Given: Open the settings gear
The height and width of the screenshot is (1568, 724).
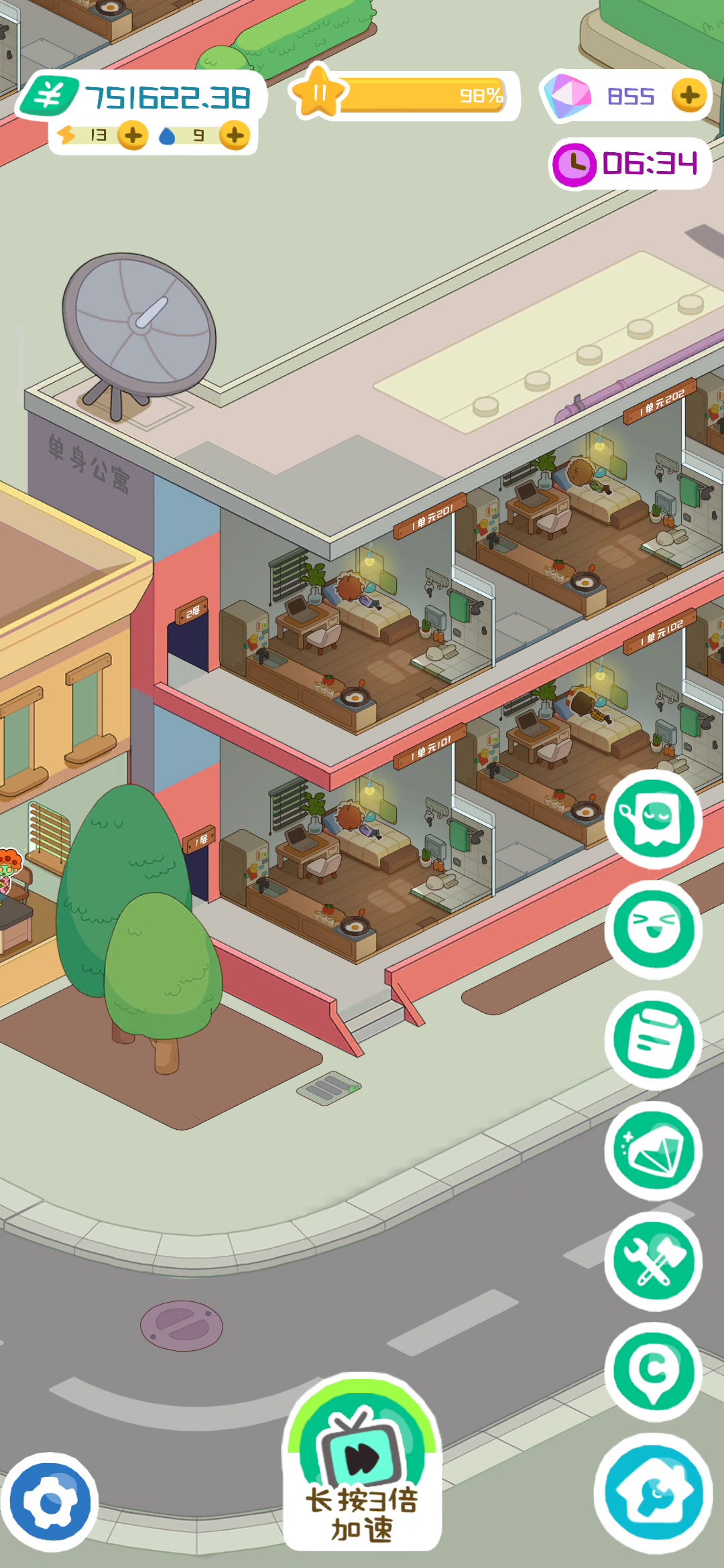Looking at the screenshot, I should coord(50,1502).
